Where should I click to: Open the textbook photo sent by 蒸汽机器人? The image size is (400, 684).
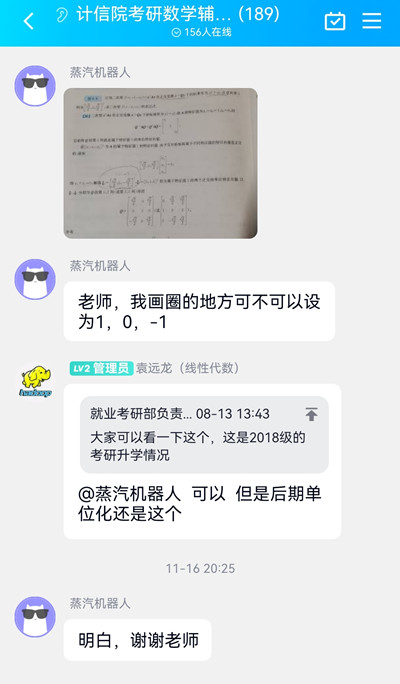[x=161, y=163]
